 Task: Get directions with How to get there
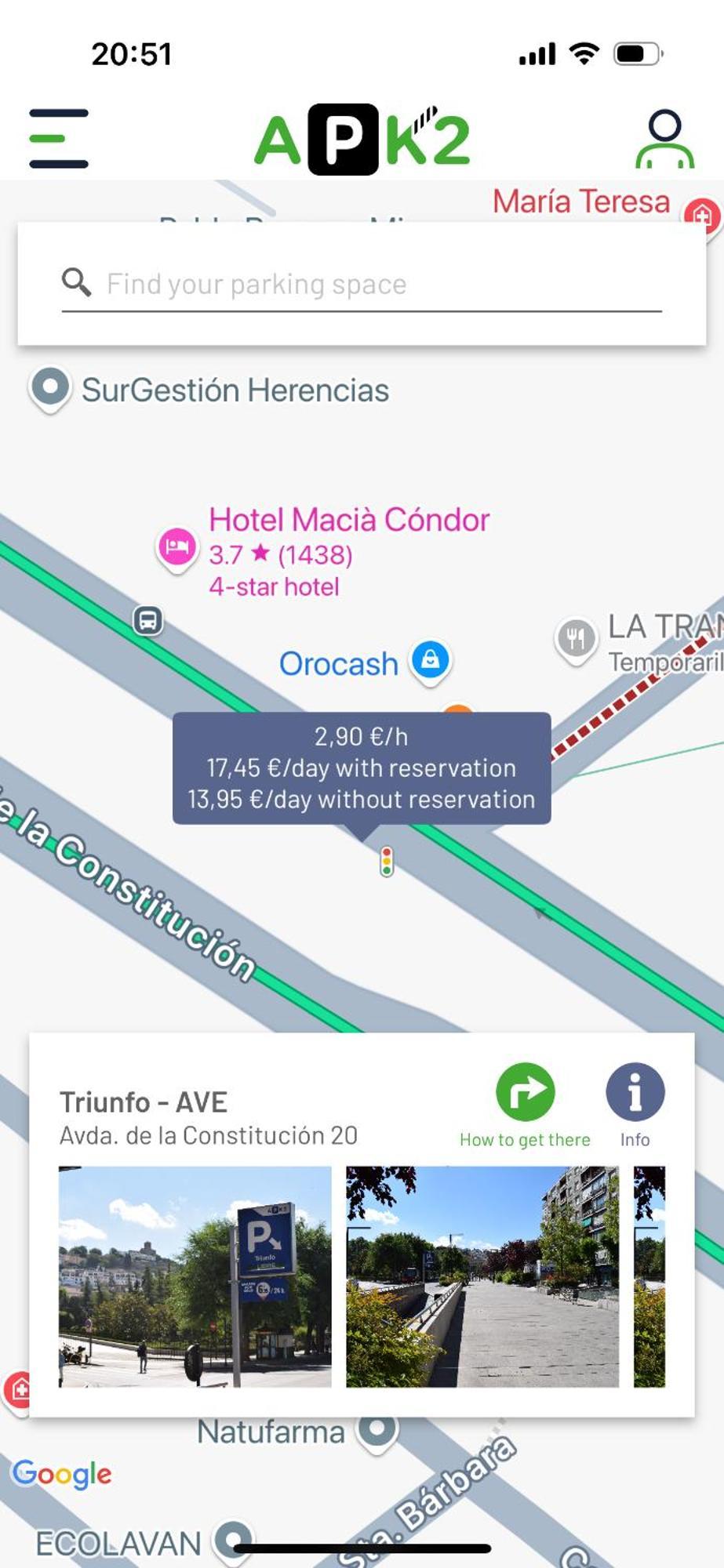point(525,1093)
